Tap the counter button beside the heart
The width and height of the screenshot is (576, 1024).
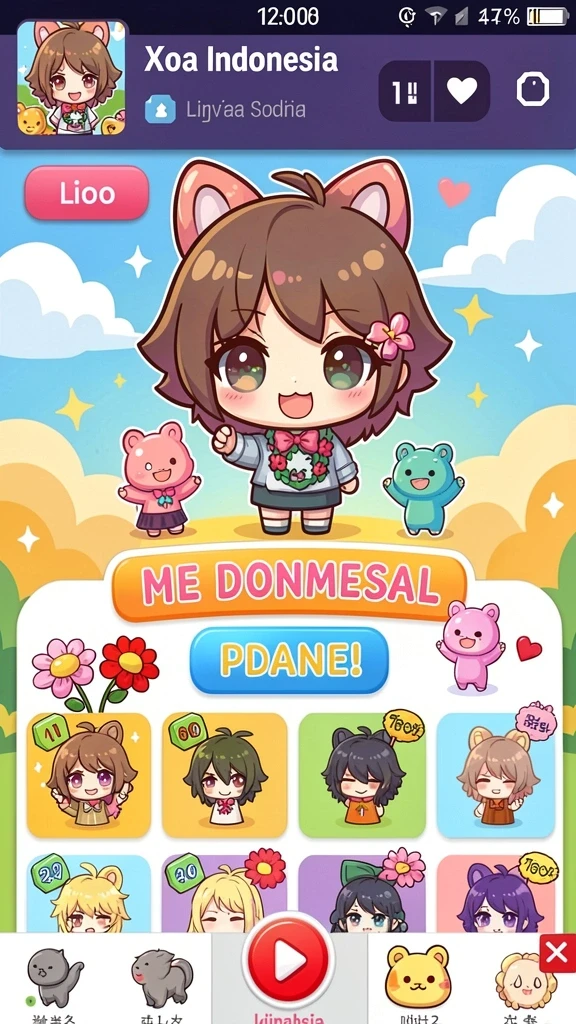405,91
